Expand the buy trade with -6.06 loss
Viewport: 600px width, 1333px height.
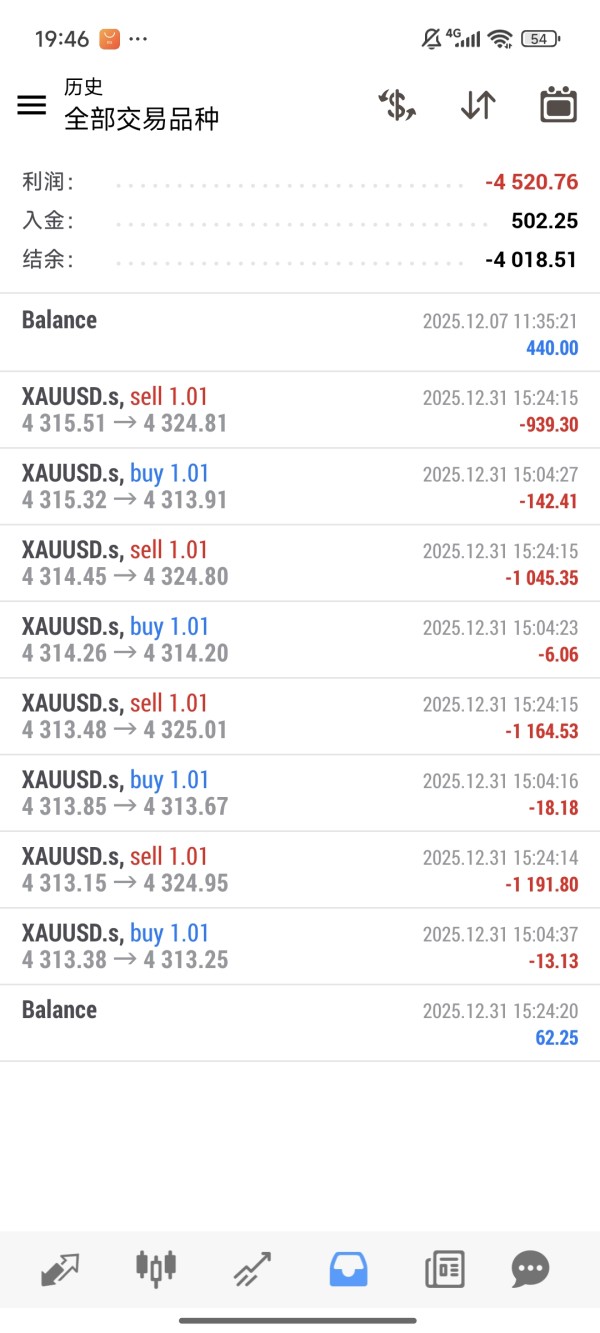(300, 640)
